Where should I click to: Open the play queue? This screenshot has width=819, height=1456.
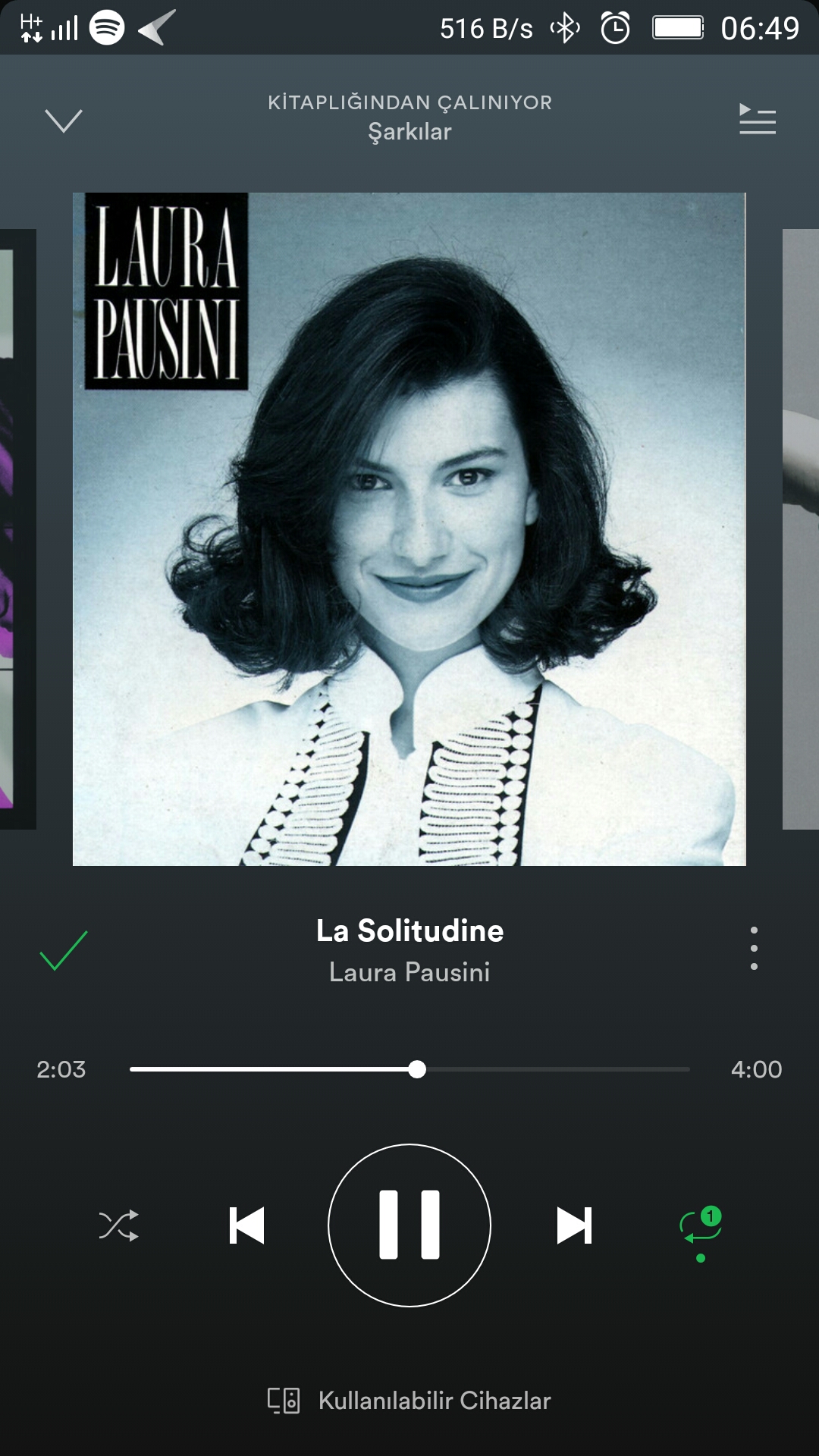click(757, 119)
